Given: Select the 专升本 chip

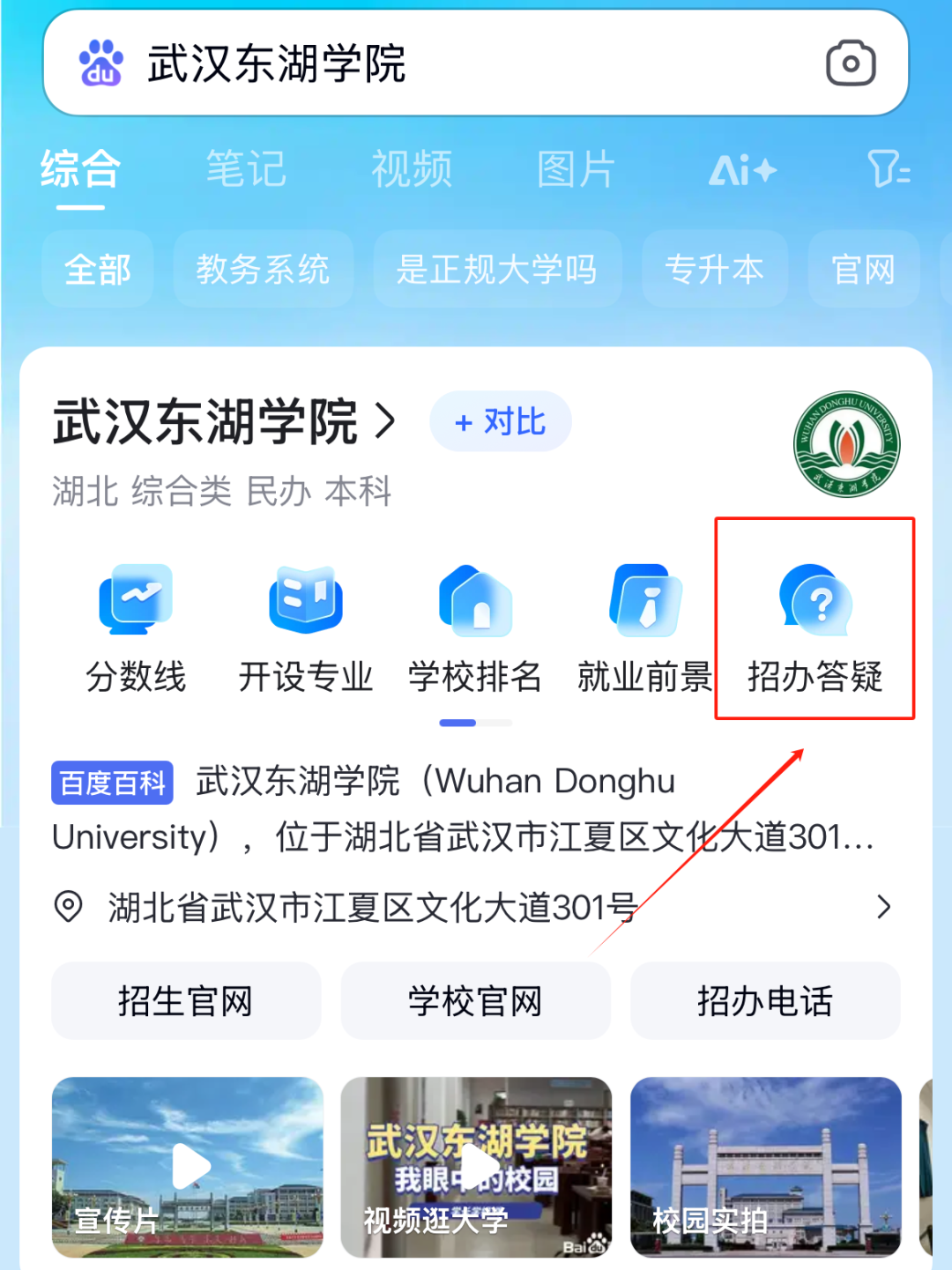Looking at the screenshot, I should click(x=714, y=269).
